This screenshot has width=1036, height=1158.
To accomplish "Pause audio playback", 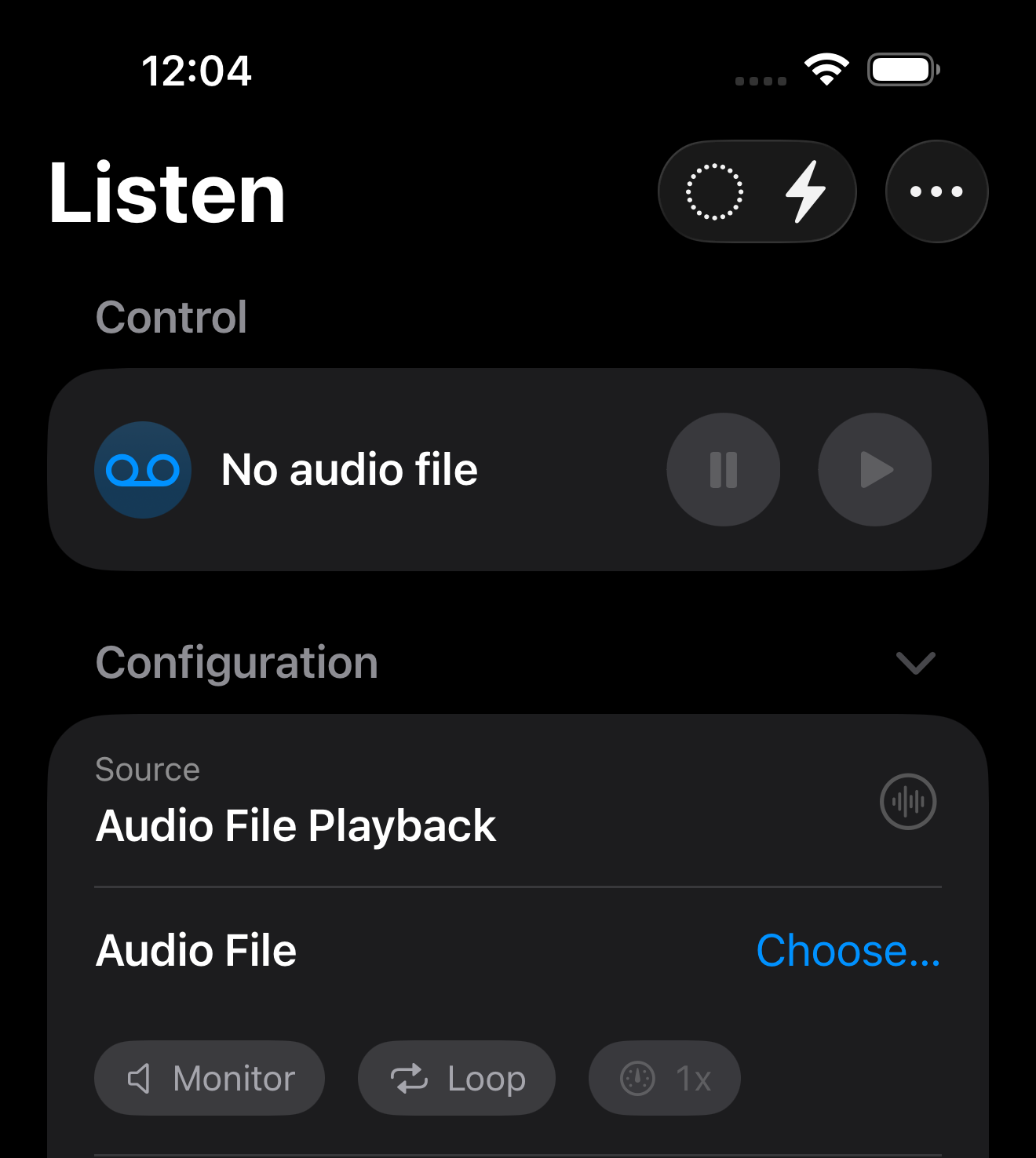I will point(723,469).
